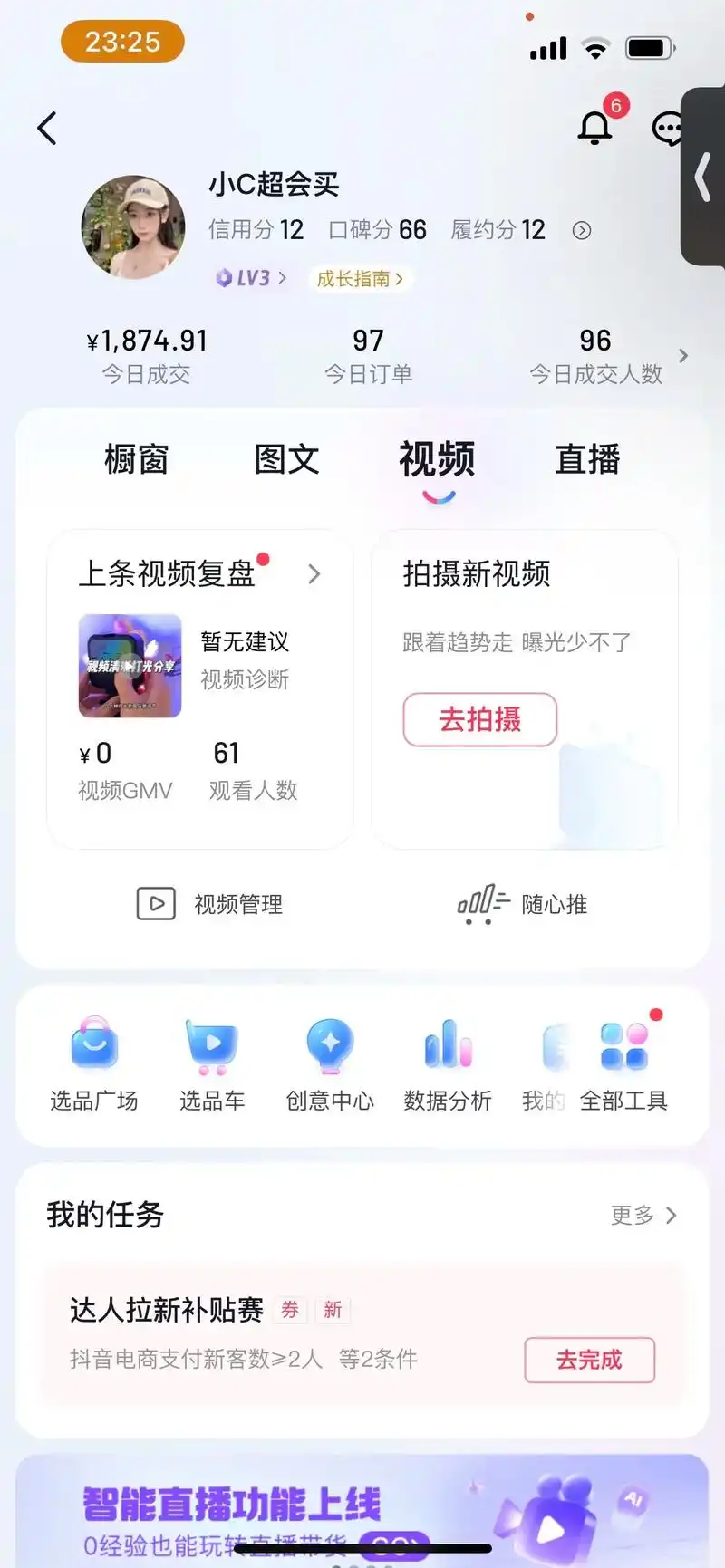The height and width of the screenshot is (1568, 725).
Task: Open 上条视频复盘 review card
Action: (x=199, y=574)
